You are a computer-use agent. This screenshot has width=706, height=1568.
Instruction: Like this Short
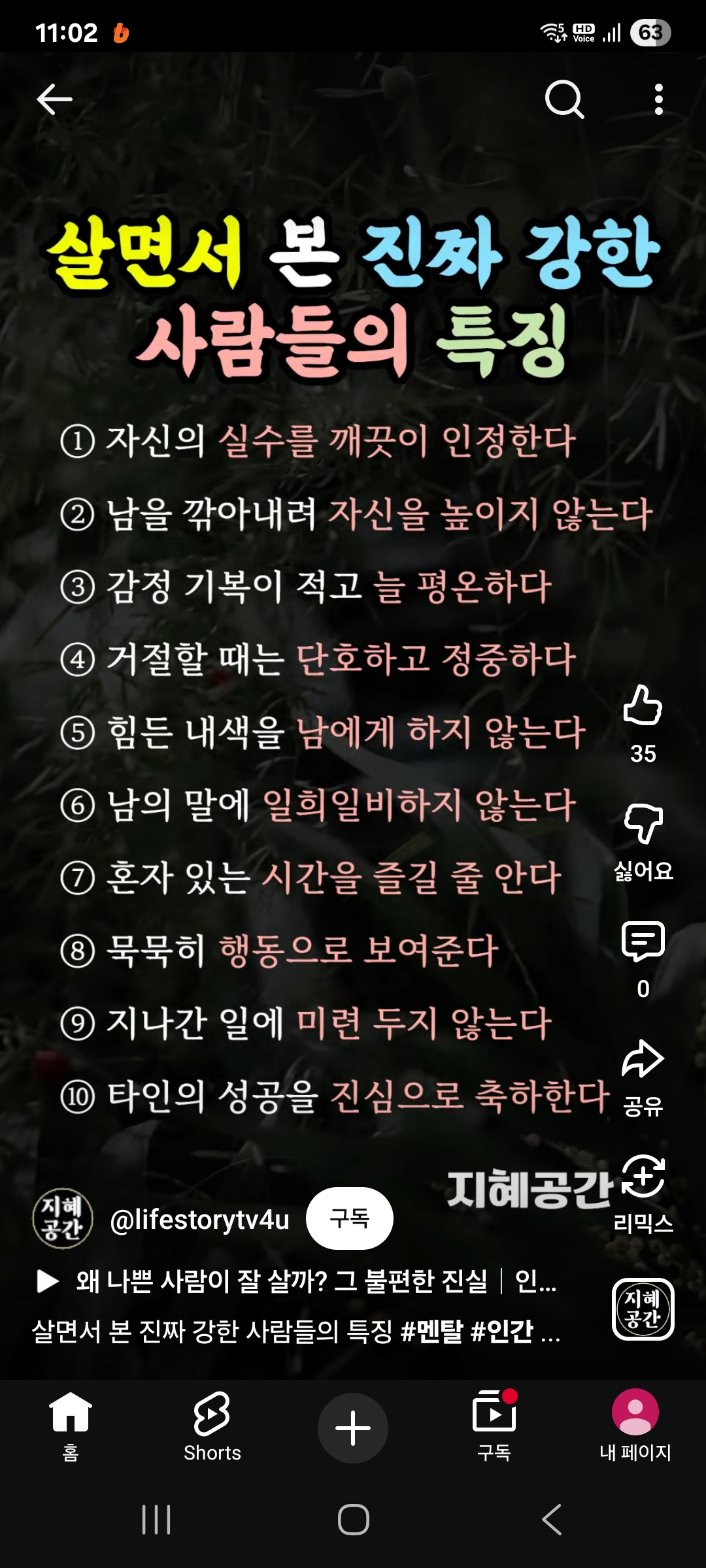pyautogui.click(x=643, y=707)
